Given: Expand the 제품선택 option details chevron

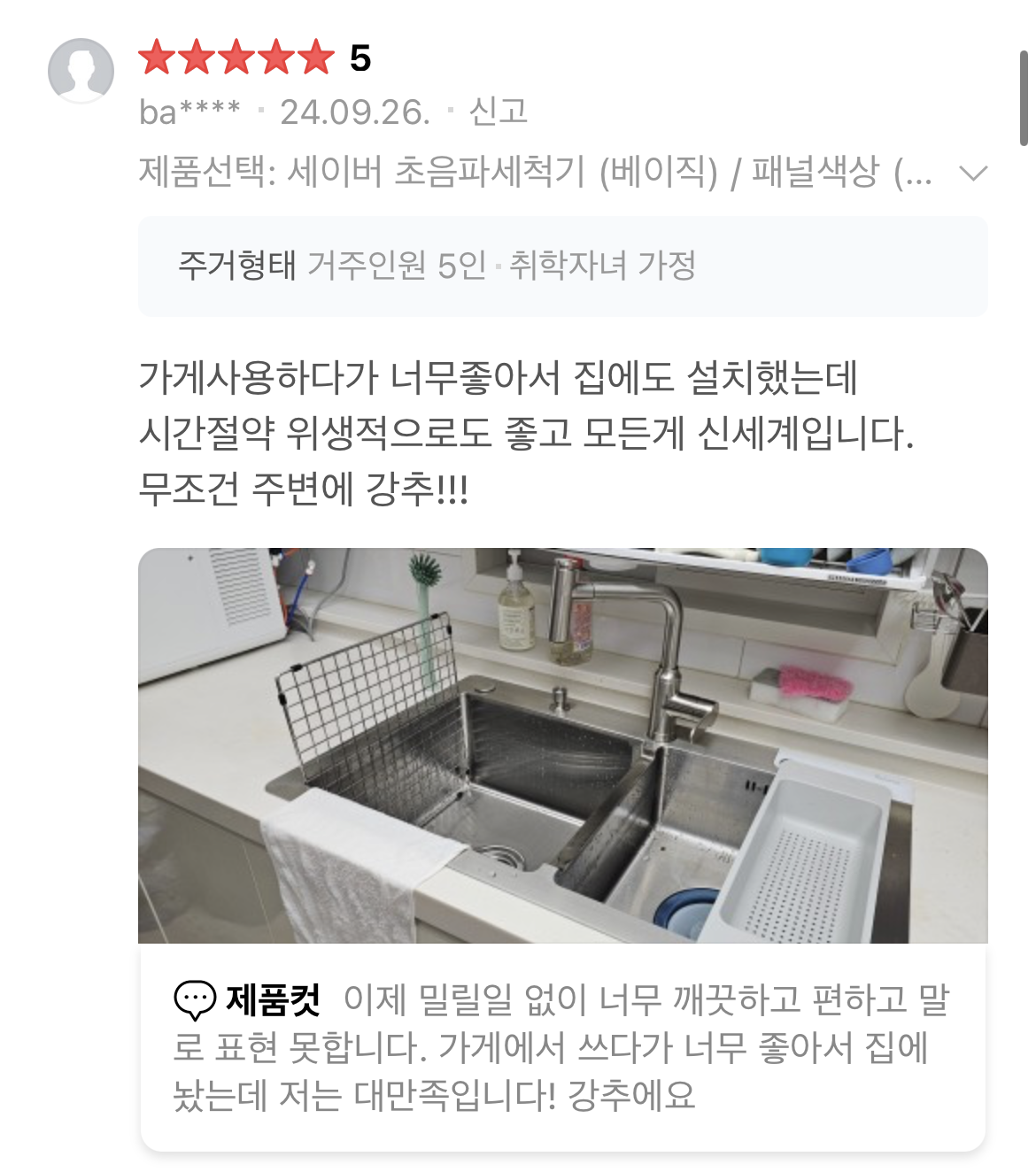Looking at the screenshot, I should coord(973,173).
